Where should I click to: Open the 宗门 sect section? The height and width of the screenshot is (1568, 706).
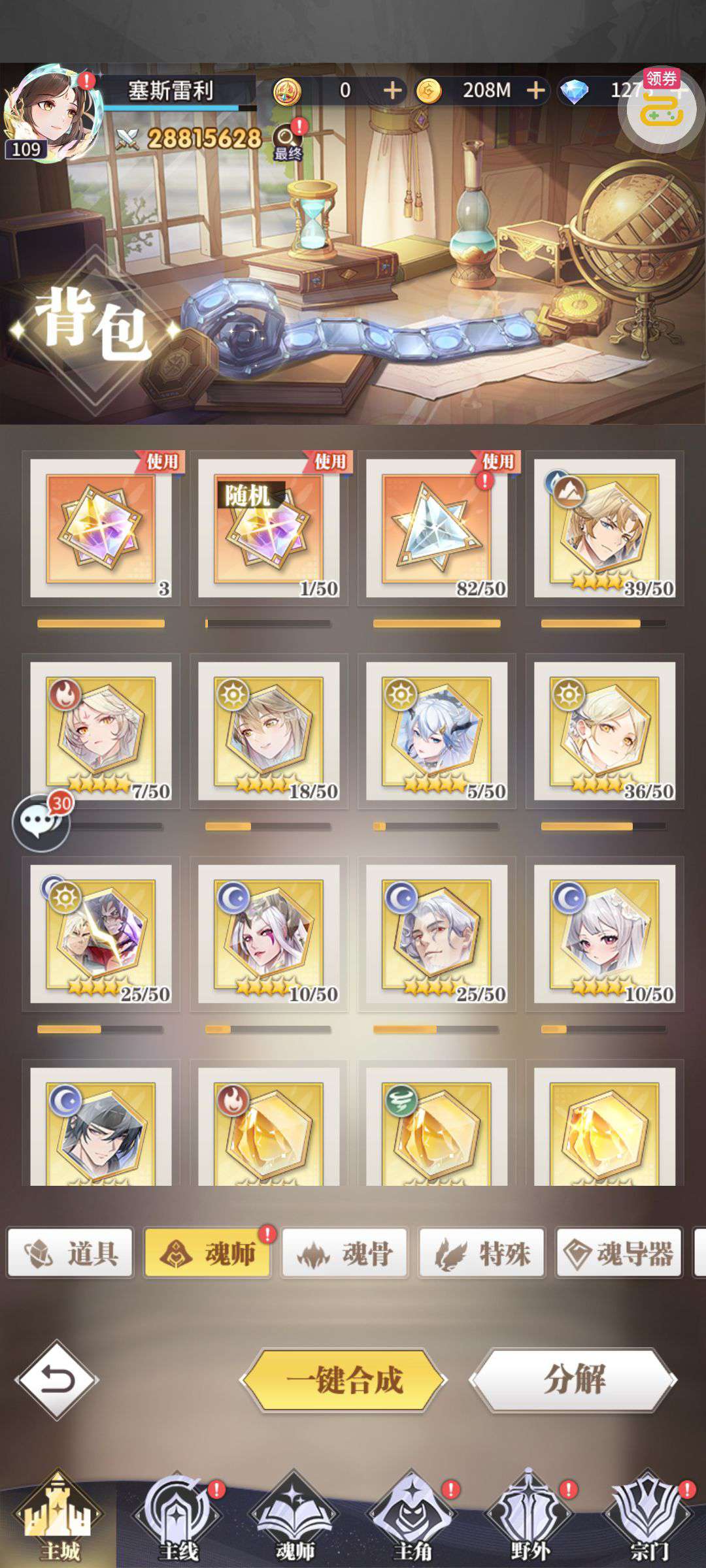tap(648, 1516)
